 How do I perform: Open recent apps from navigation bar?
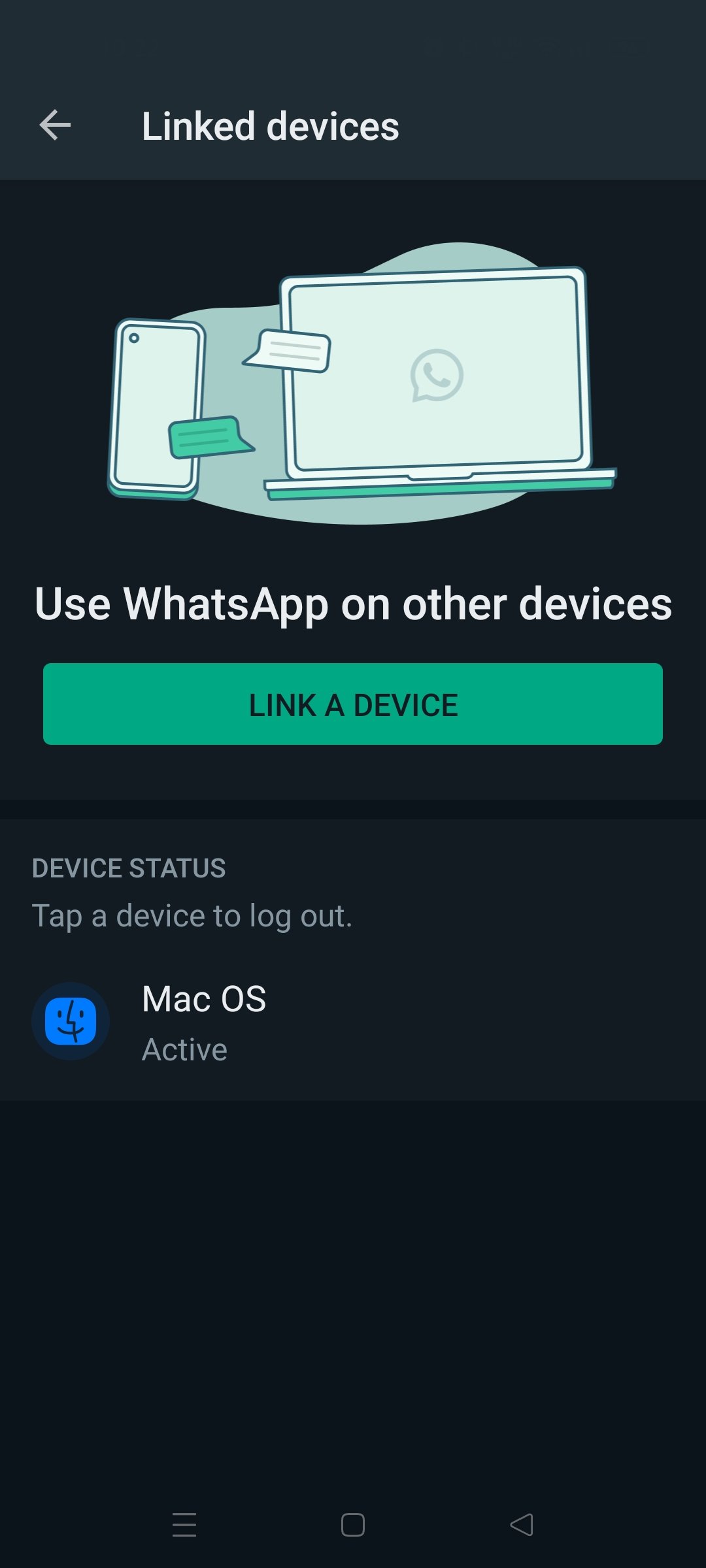click(184, 1525)
